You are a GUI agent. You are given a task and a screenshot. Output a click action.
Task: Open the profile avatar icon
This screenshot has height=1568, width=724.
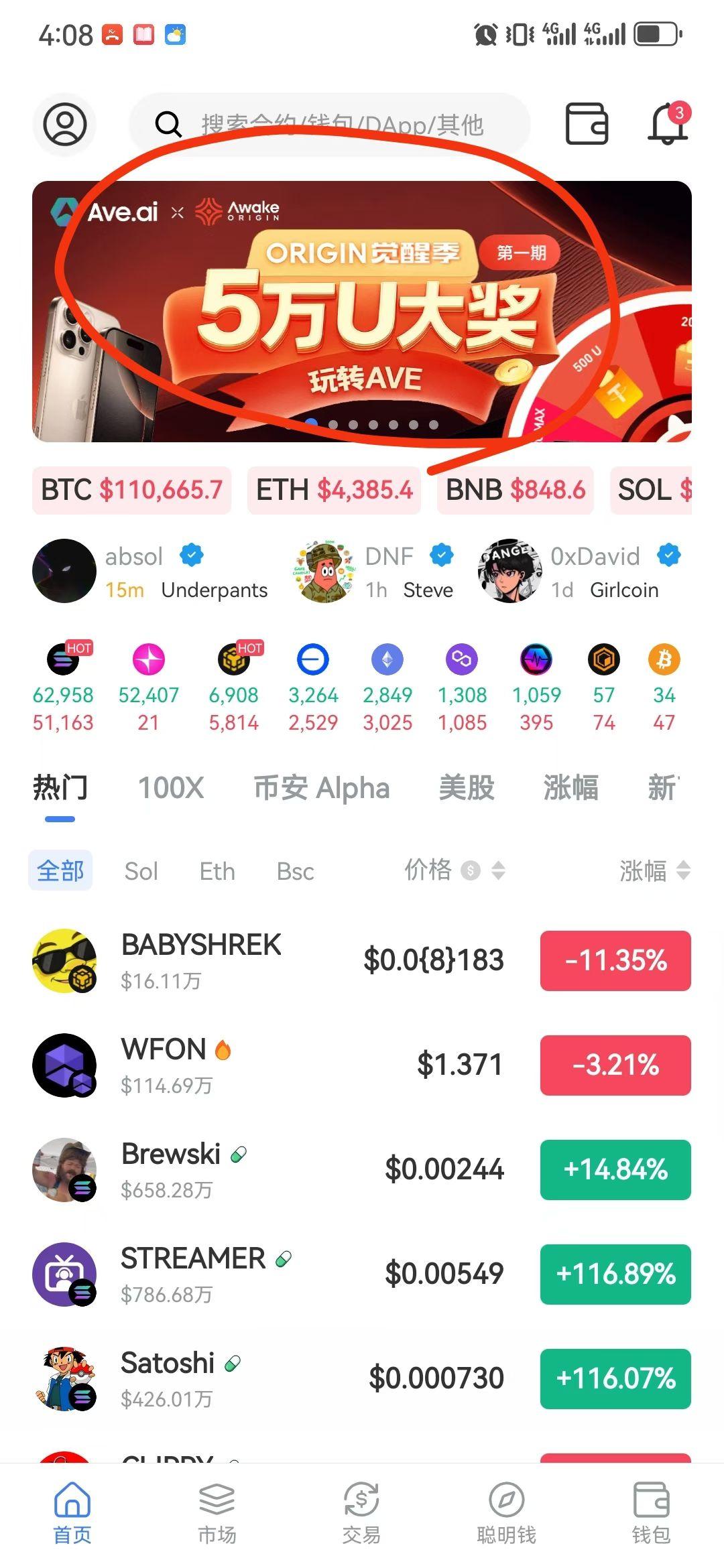(x=65, y=124)
